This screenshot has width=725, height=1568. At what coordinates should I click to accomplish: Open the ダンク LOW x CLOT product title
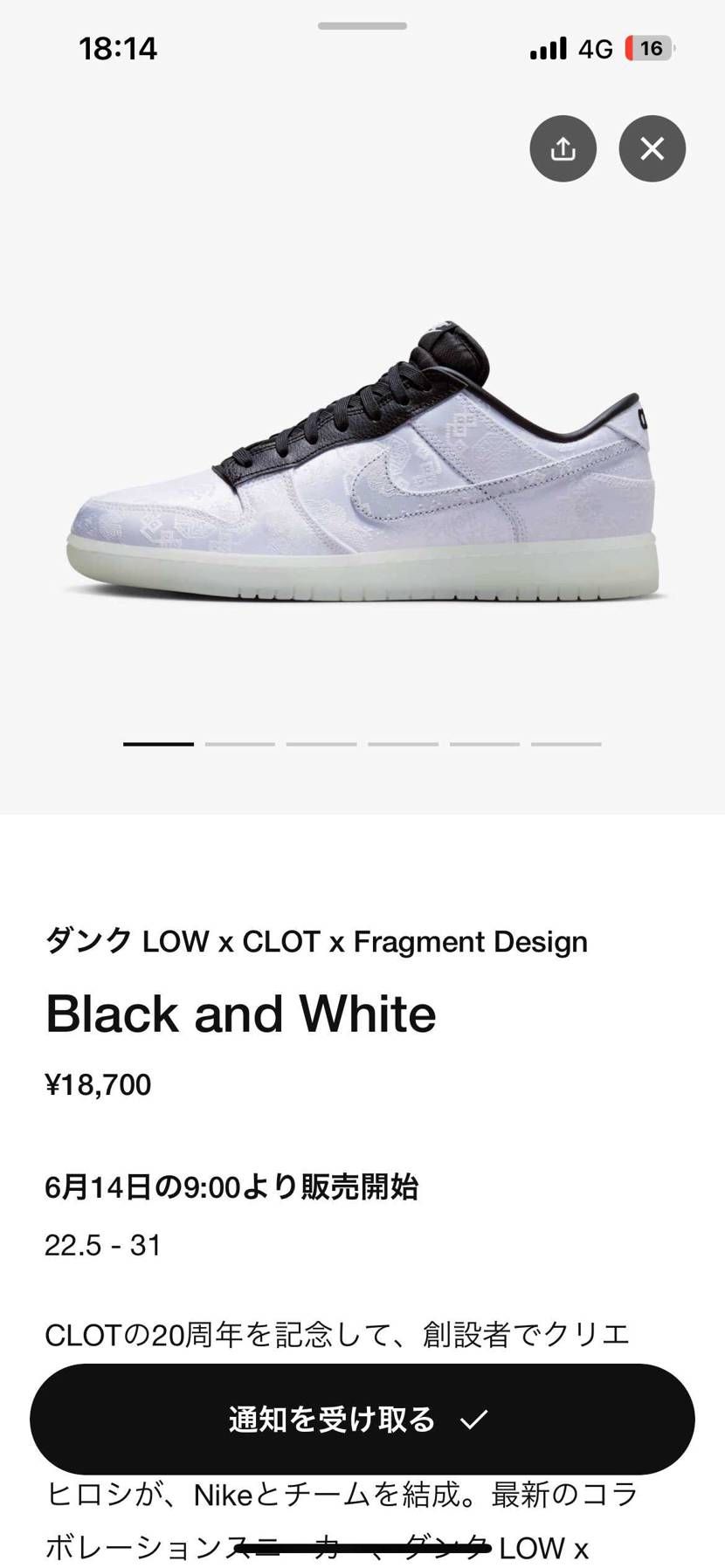pyautogui.click(x=317, y=941)
